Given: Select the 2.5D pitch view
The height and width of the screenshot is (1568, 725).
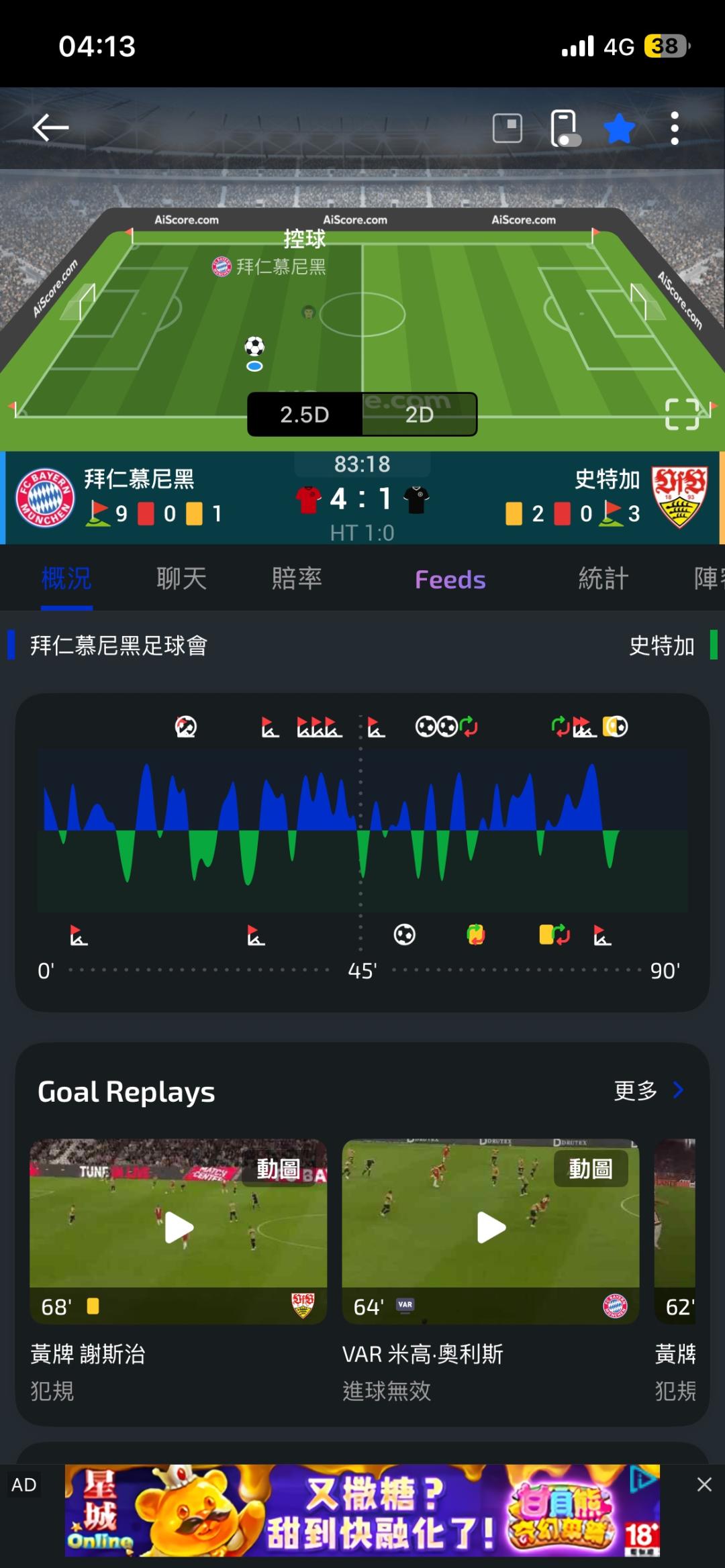Looking at the screenshot, I should [305, 415].
